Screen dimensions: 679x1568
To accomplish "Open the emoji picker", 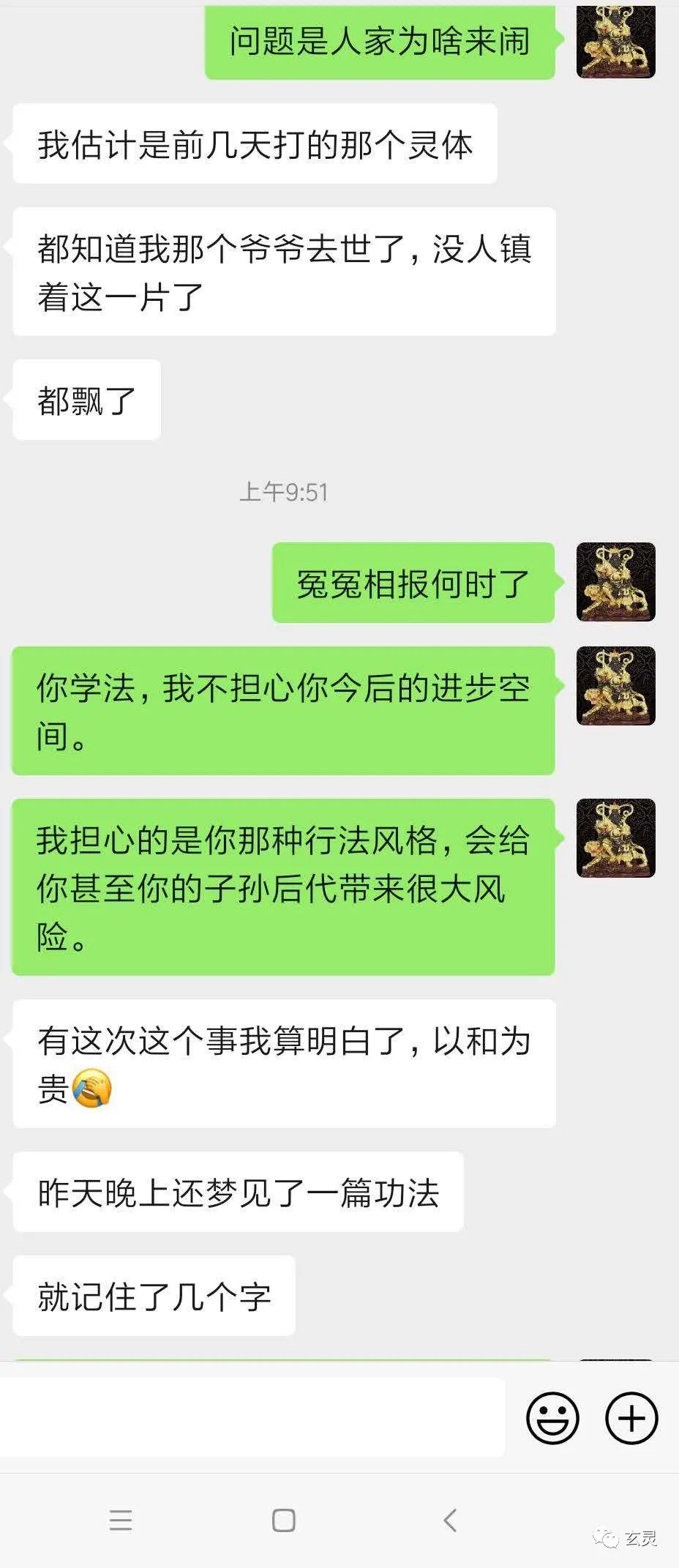I will (552, 1418).
